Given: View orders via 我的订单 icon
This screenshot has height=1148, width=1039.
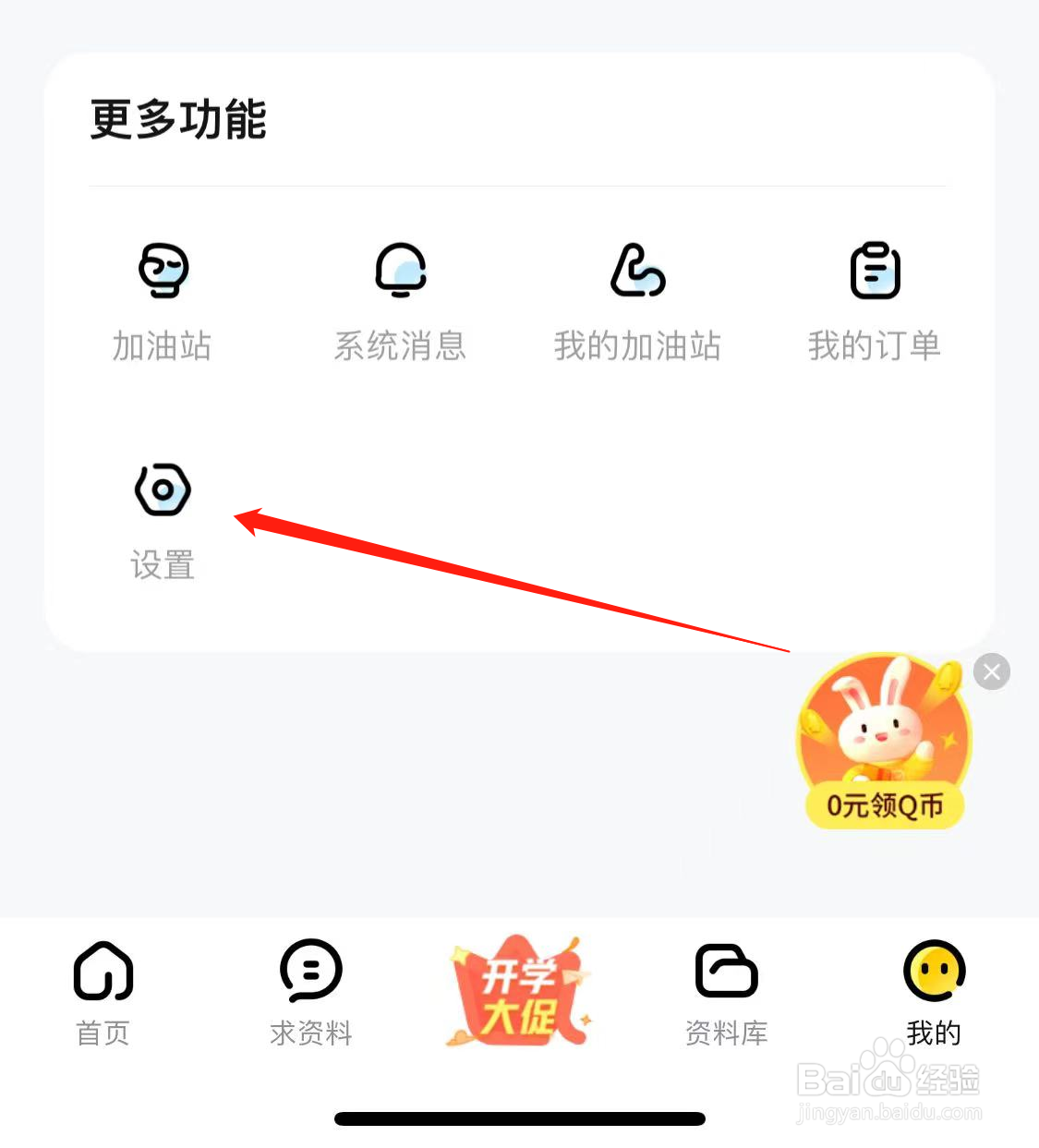Looking at the screenshot, I should click(x=875, y=271).
